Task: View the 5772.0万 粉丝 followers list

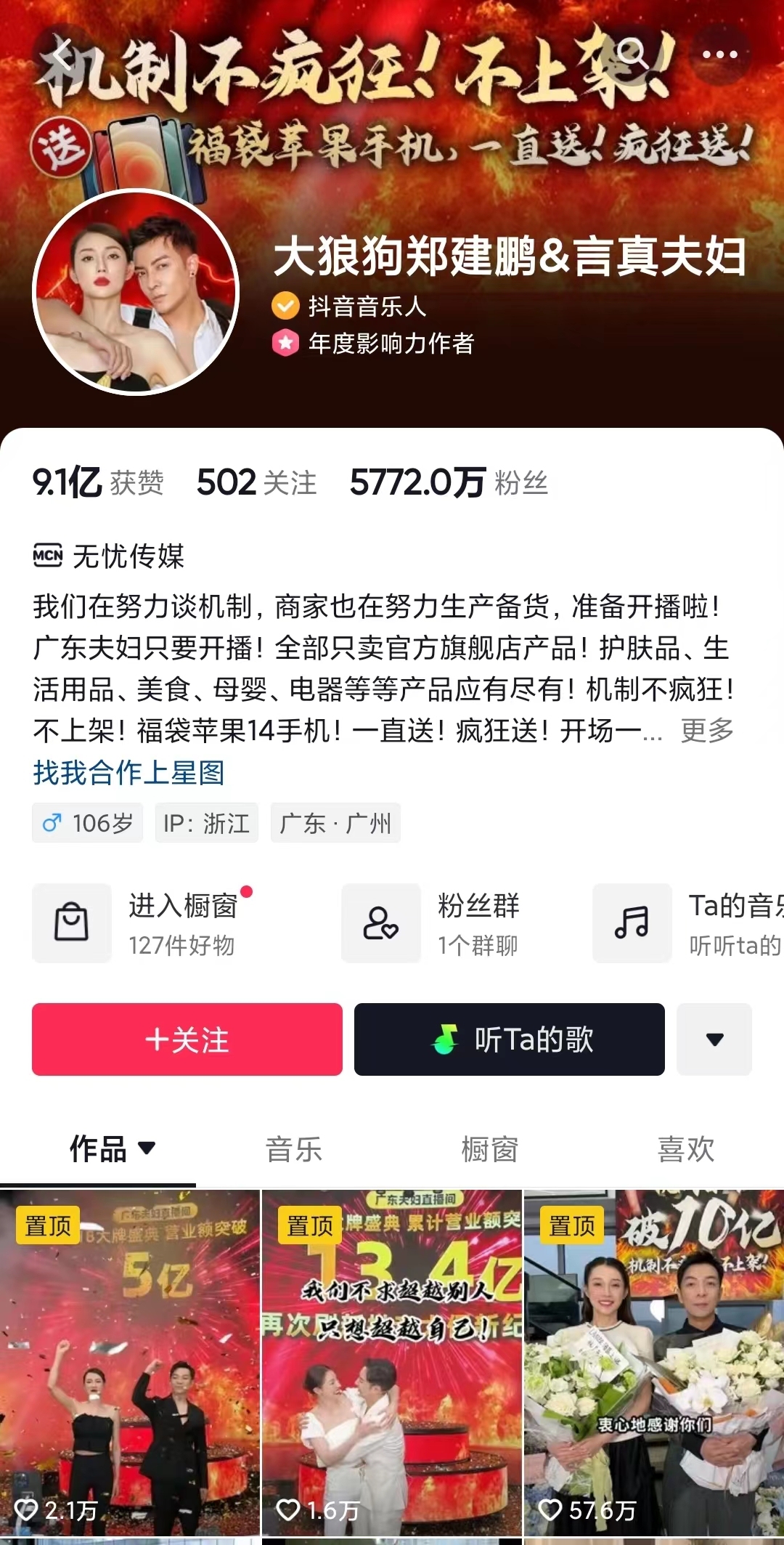Action: click(x=448, y=483)
